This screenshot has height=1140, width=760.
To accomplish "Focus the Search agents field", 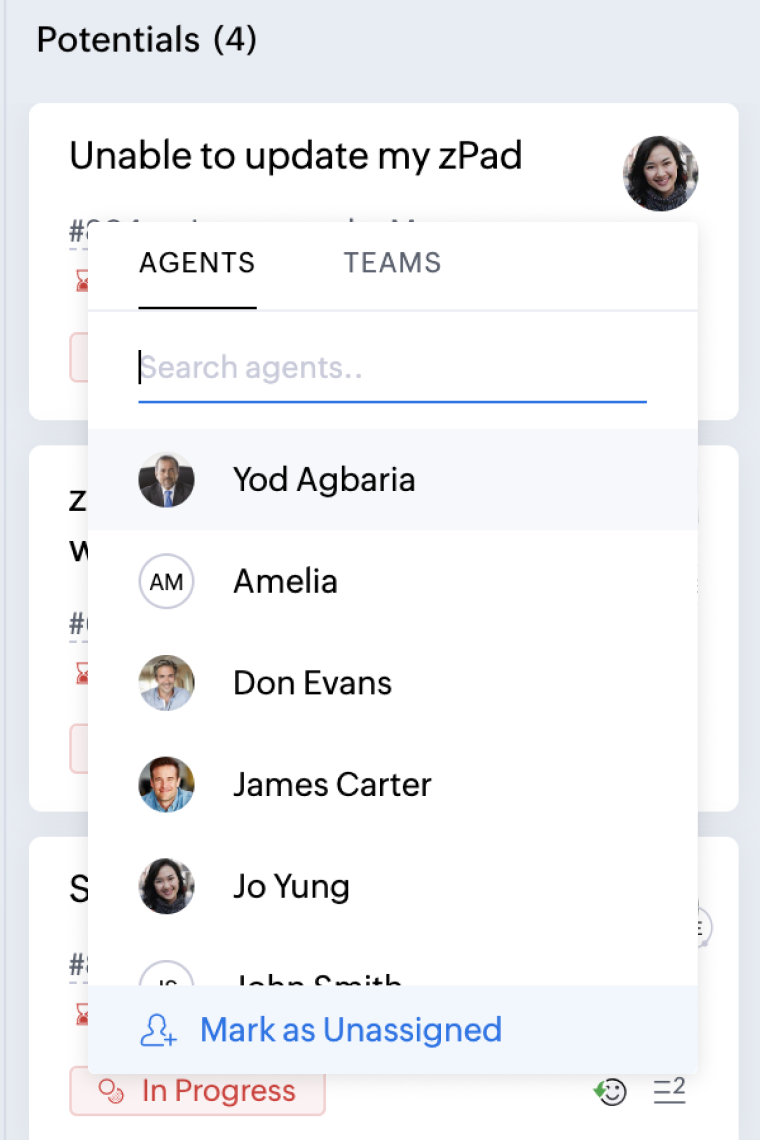I will click(x=392, y=368).
